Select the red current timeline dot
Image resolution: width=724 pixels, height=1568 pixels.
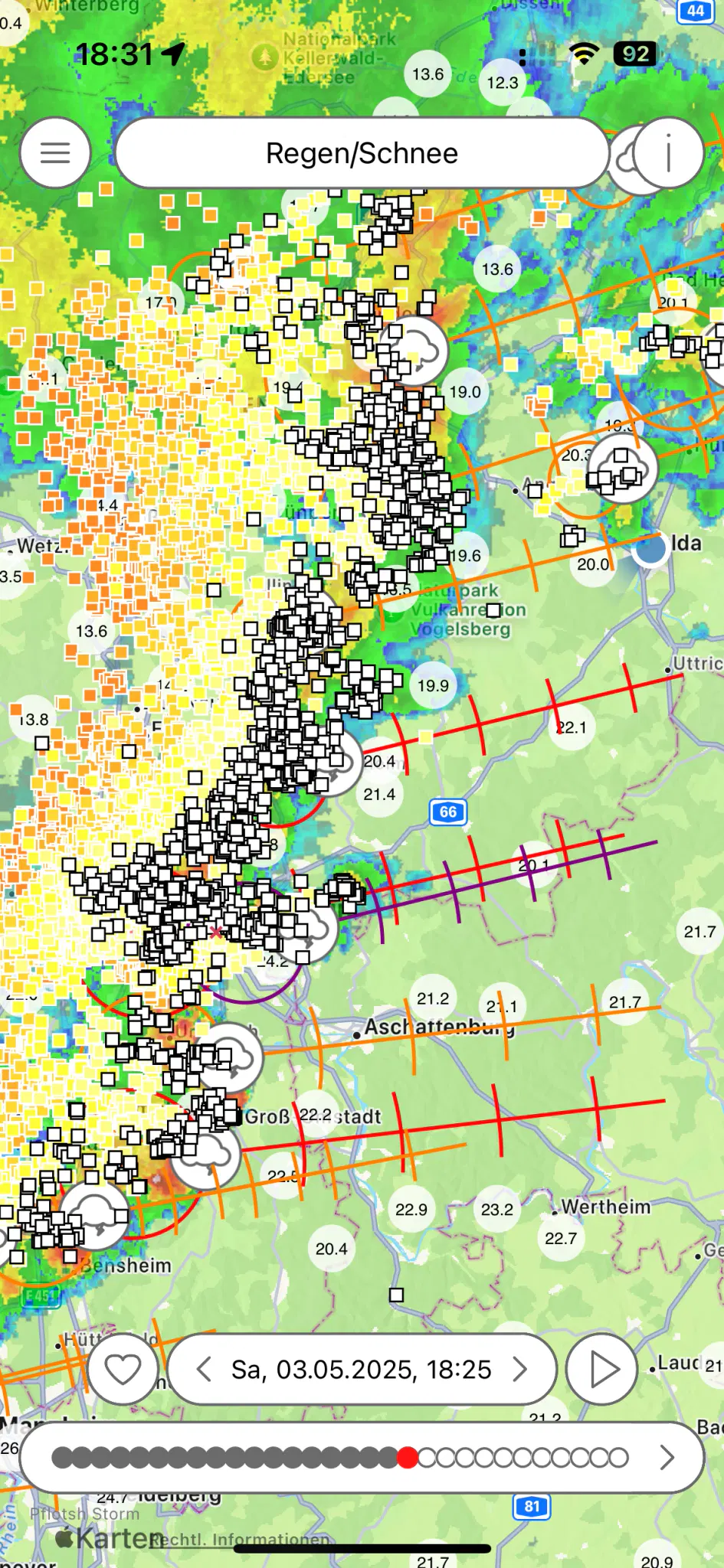[408, 1457]
